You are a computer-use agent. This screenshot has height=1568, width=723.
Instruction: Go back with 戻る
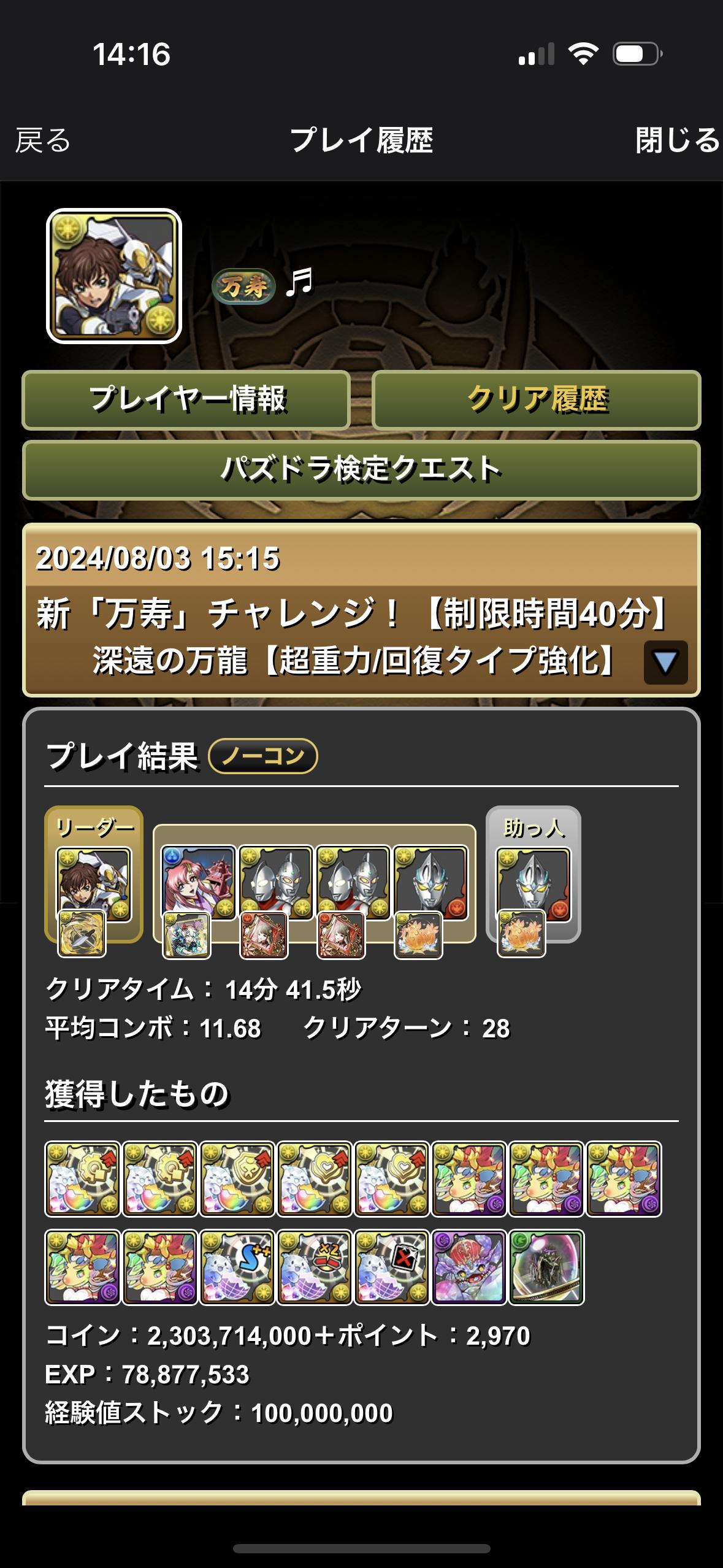click(43, 140)
